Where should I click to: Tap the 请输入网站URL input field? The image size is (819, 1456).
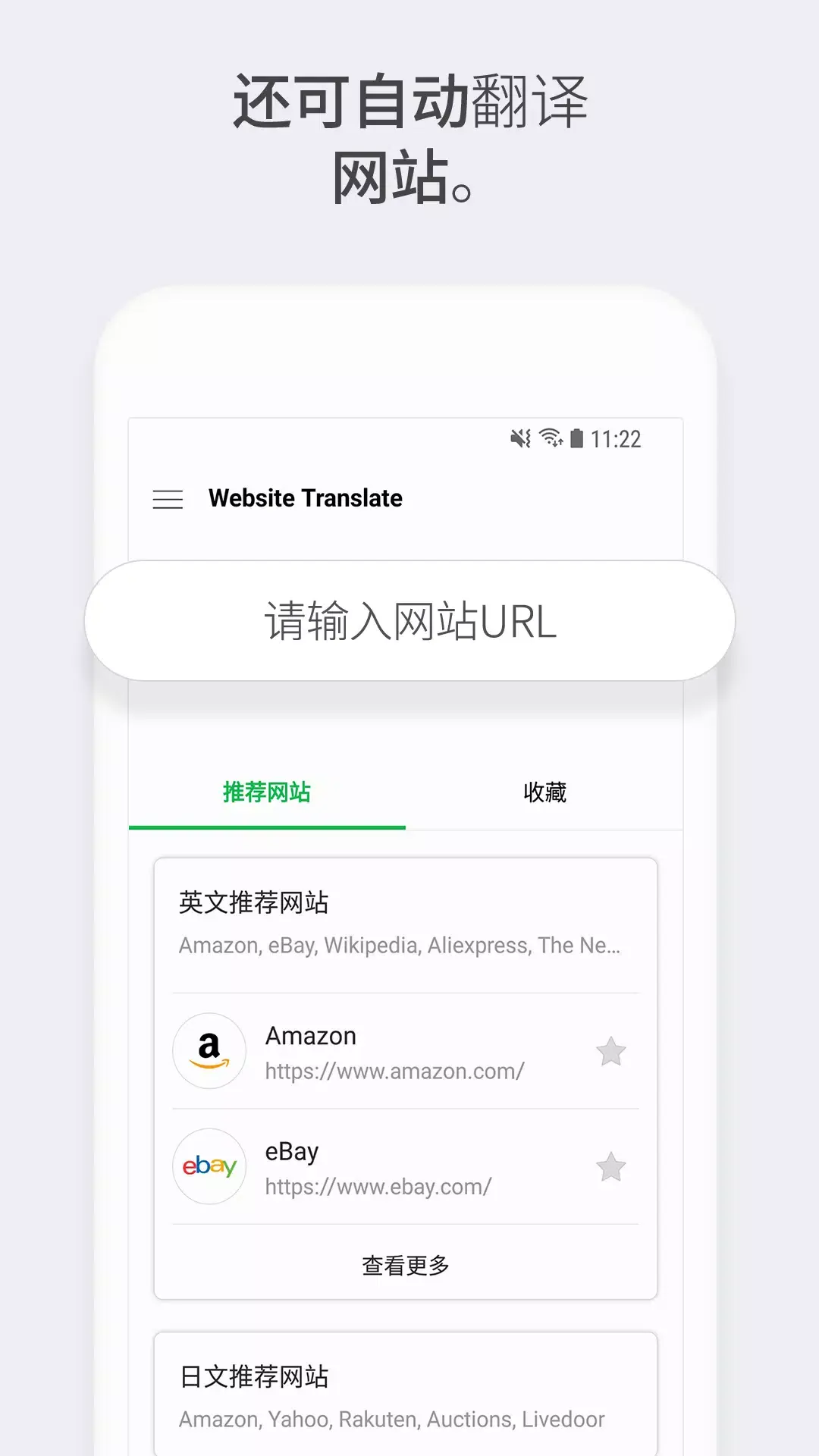409,620
